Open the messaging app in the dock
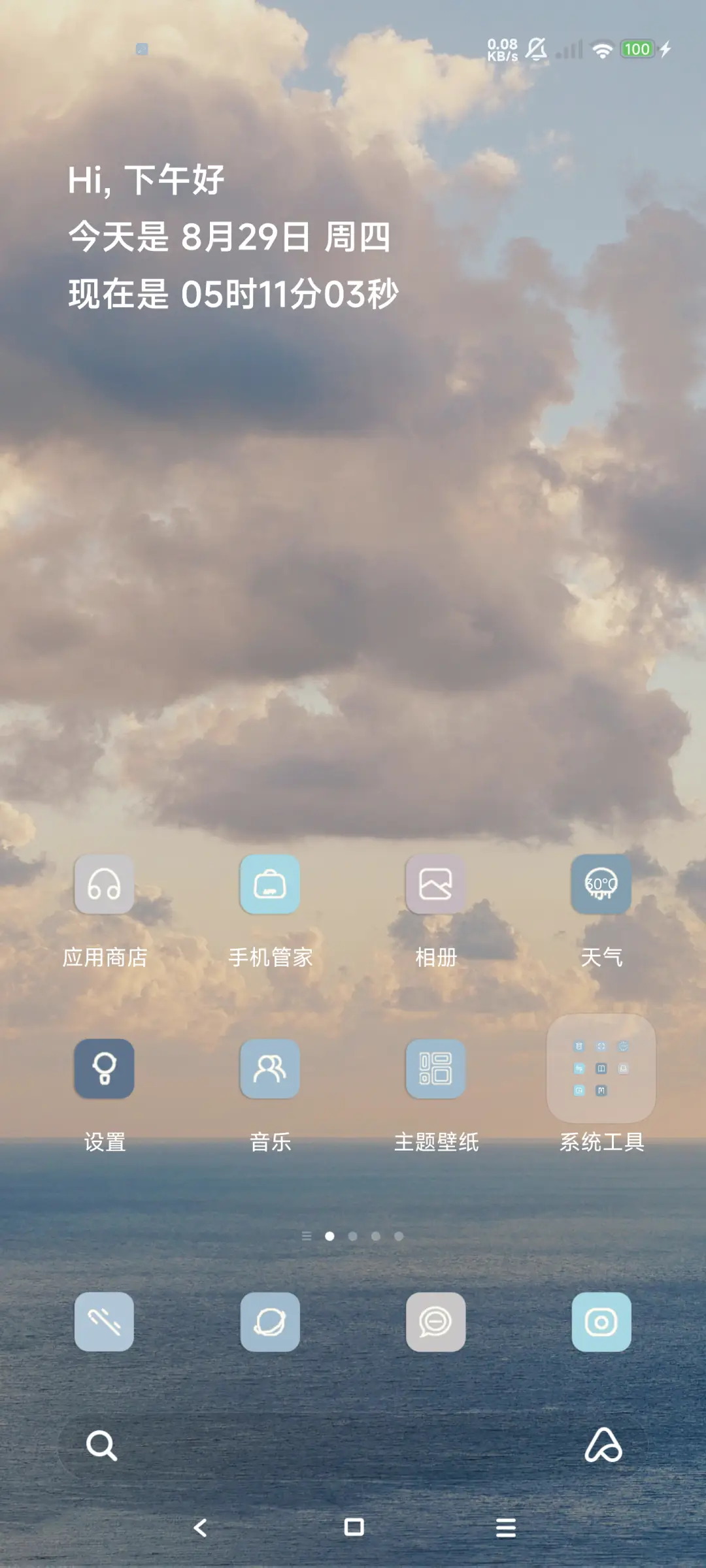 [435, 1322]
